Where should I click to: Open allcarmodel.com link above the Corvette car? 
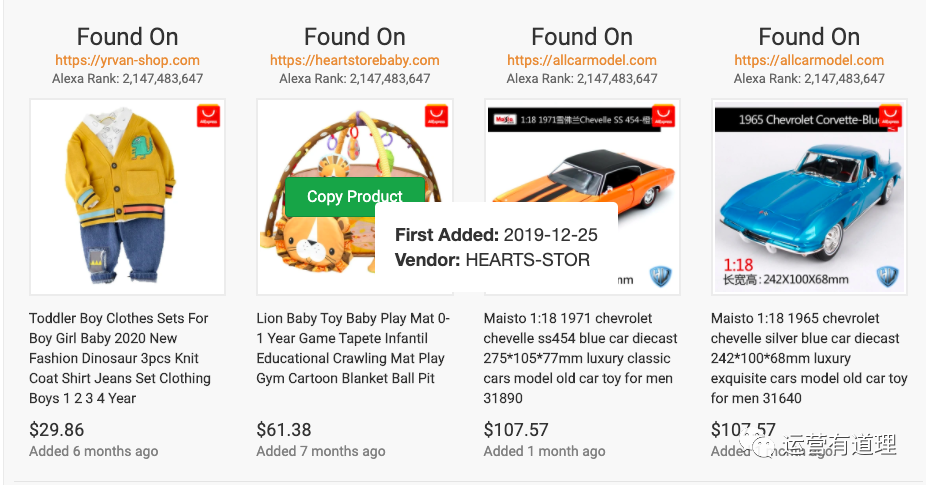point(808,60)
